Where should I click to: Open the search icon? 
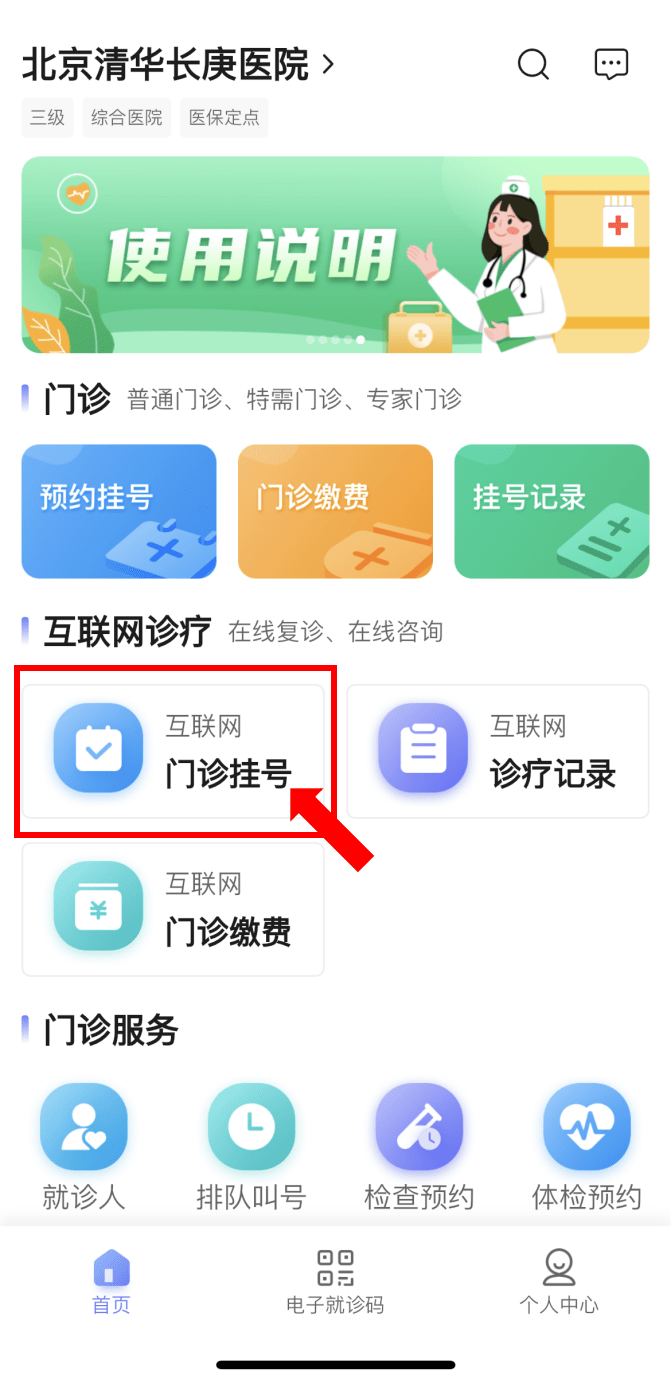point(533,65)
